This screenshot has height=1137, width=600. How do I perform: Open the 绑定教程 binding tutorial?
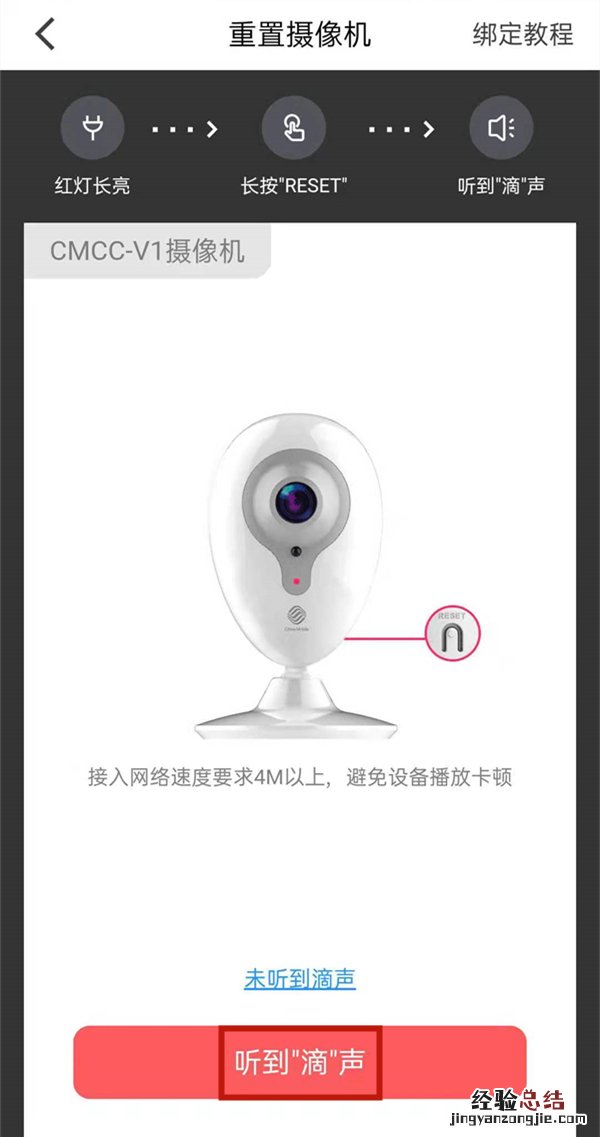(522, 34)
